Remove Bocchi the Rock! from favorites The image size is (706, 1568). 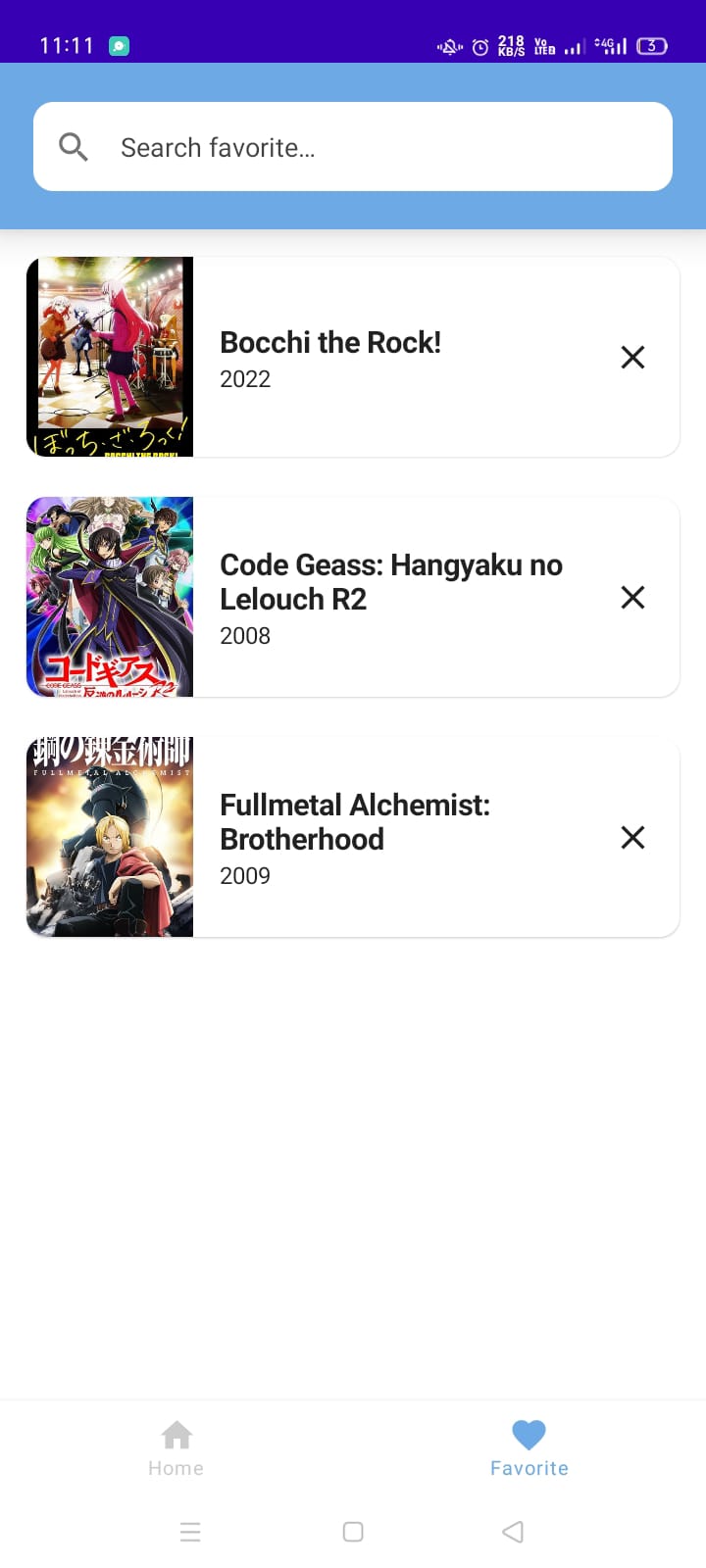(632, 357)
